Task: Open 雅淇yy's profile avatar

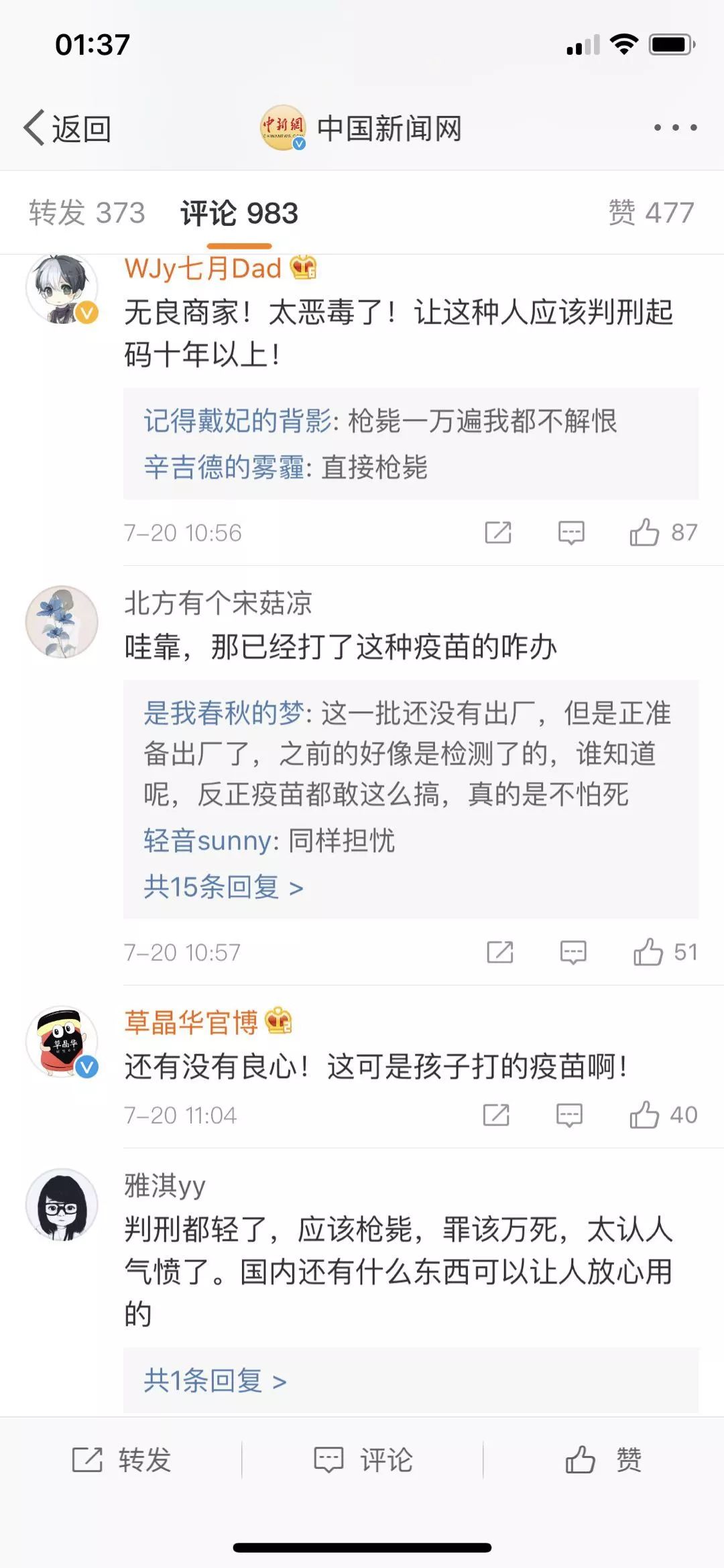Action: (x=62, y=1205)
